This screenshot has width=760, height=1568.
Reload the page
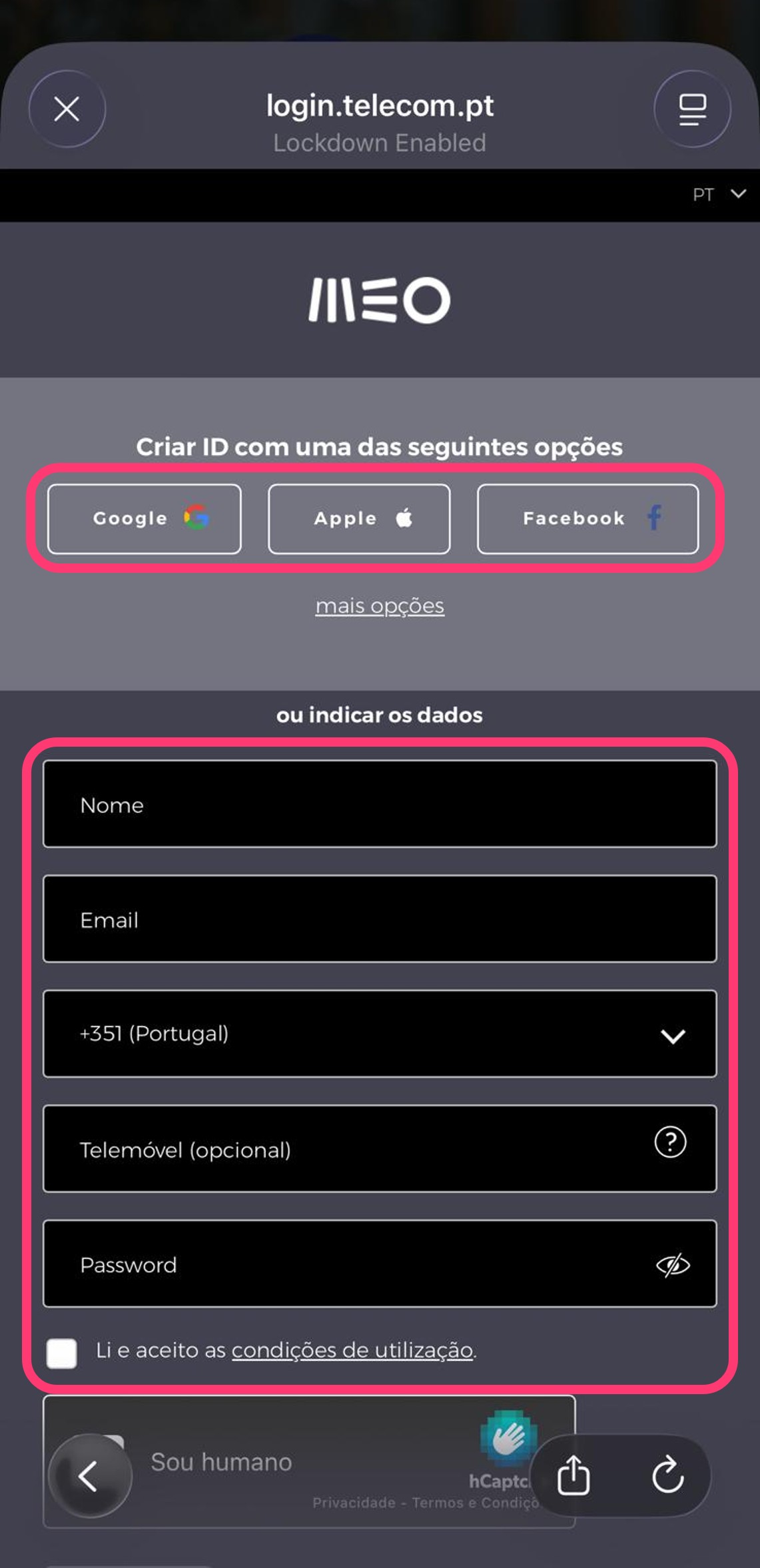pyautogui.click(x=667, y=1475)
